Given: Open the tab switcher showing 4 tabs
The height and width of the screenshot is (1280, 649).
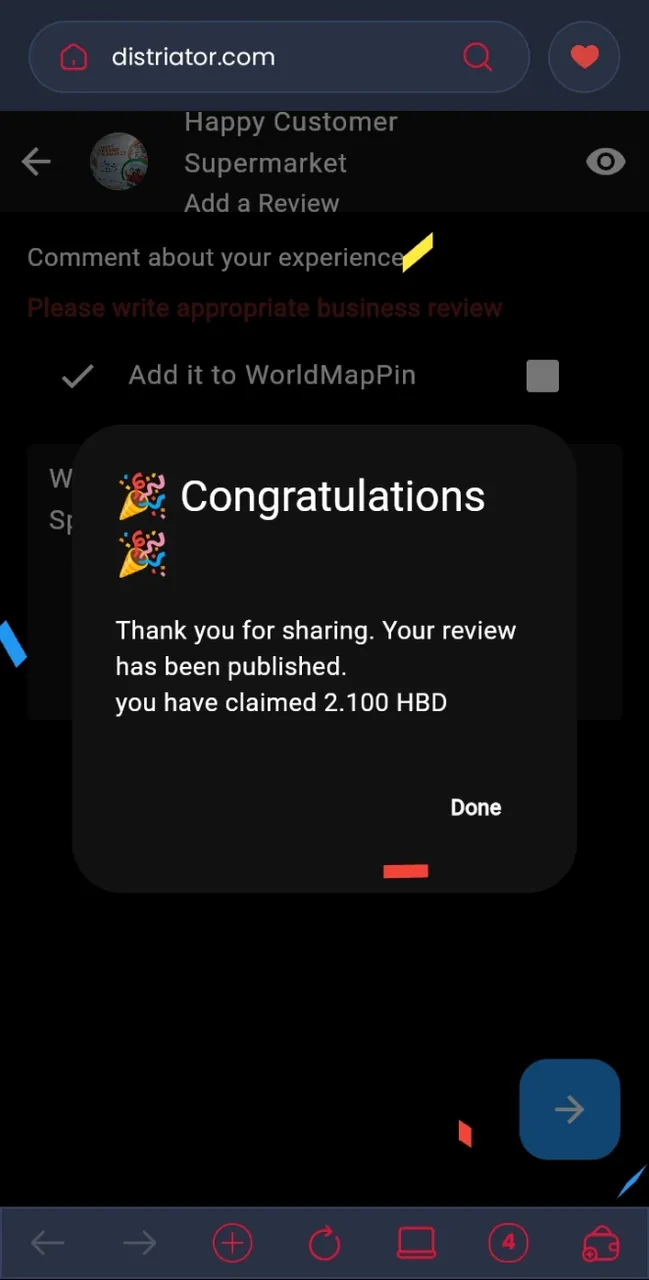Looking at the screenshot, I should click(508, 1243).
